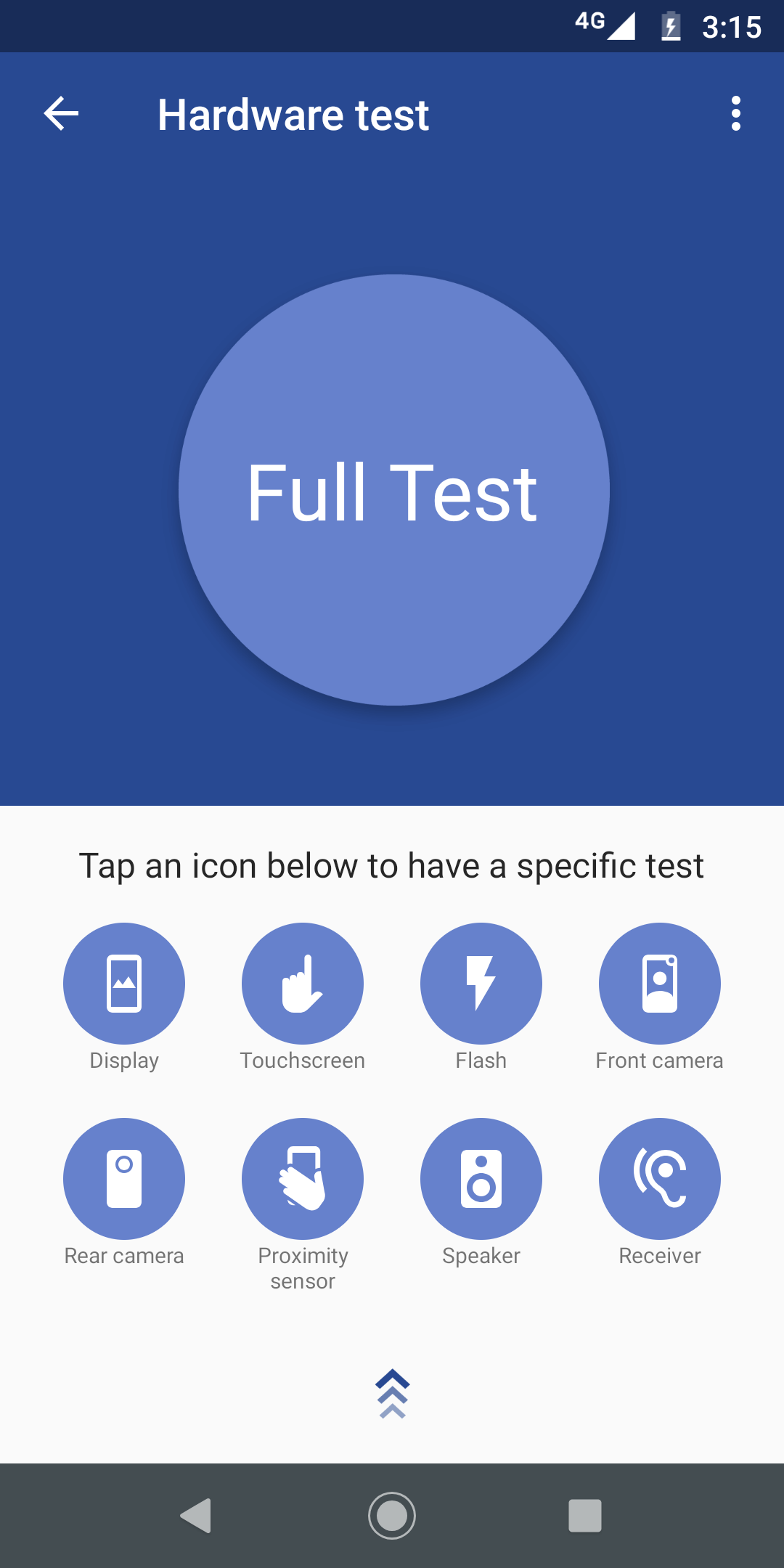Image resolution: width=784 pixels, height=1568 pixels.
Task: Run the Receiver test
Action: pyautogui.click(x=659, y=1178)
